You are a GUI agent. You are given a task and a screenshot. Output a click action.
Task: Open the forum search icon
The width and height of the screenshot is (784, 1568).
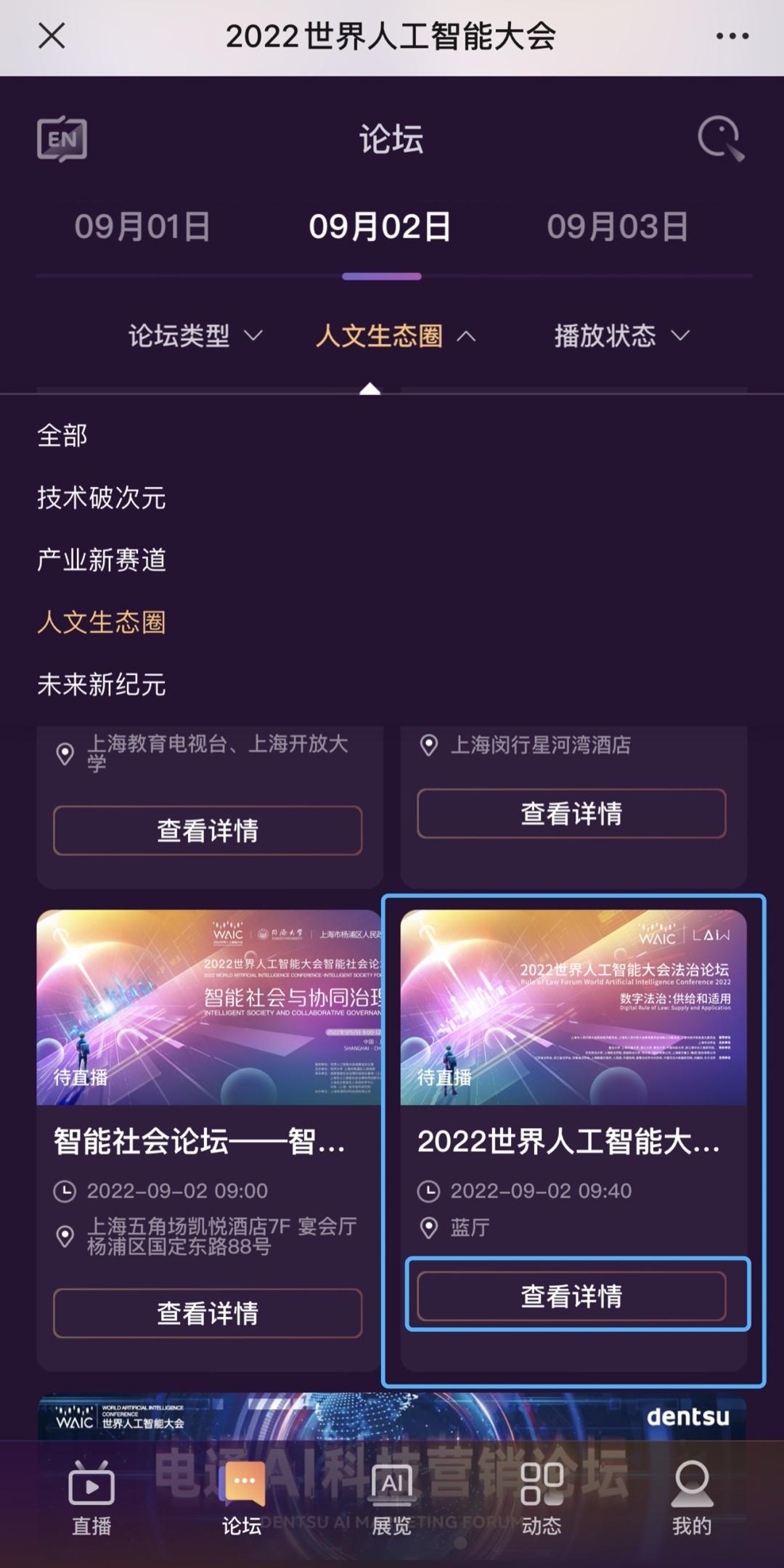(720, 138)
